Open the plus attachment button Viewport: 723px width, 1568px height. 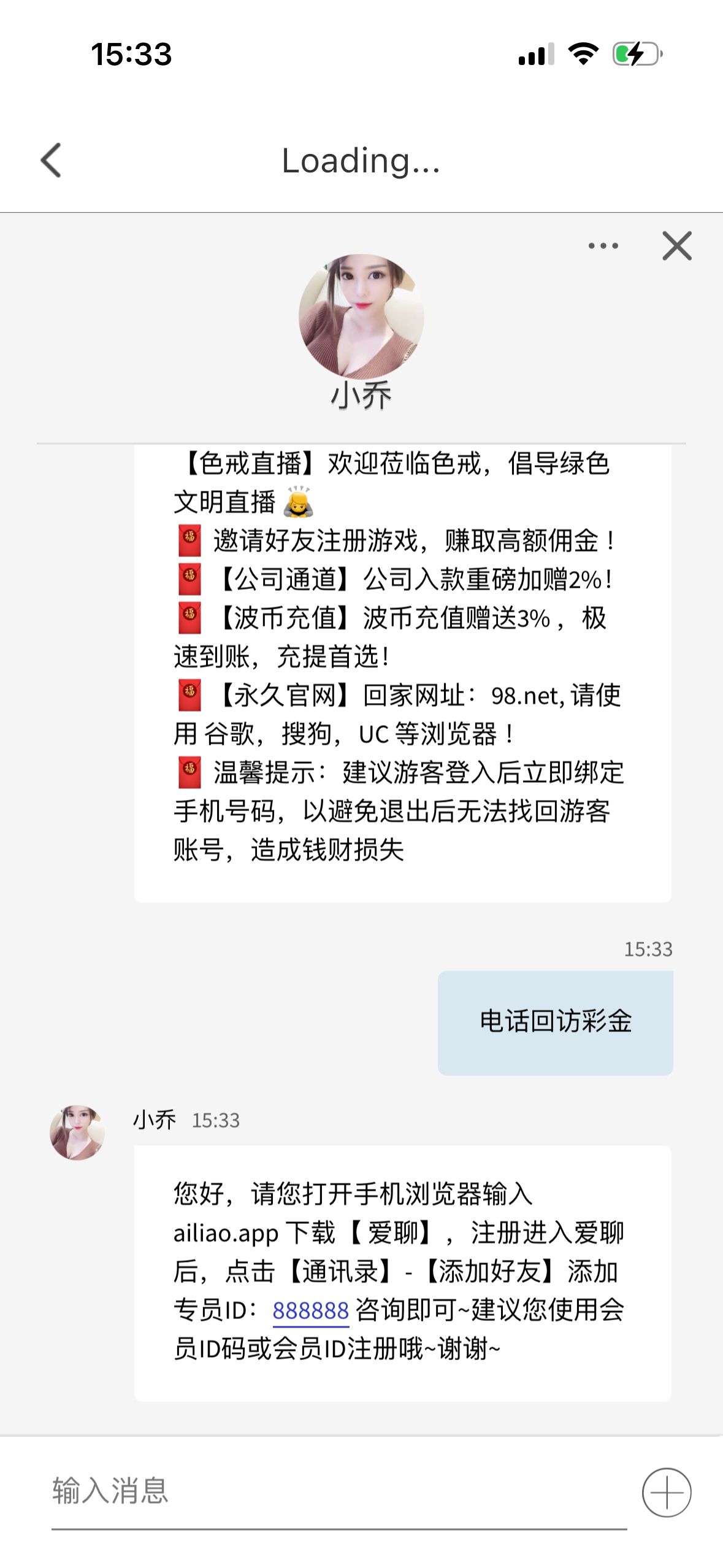tap(667, 1492)
